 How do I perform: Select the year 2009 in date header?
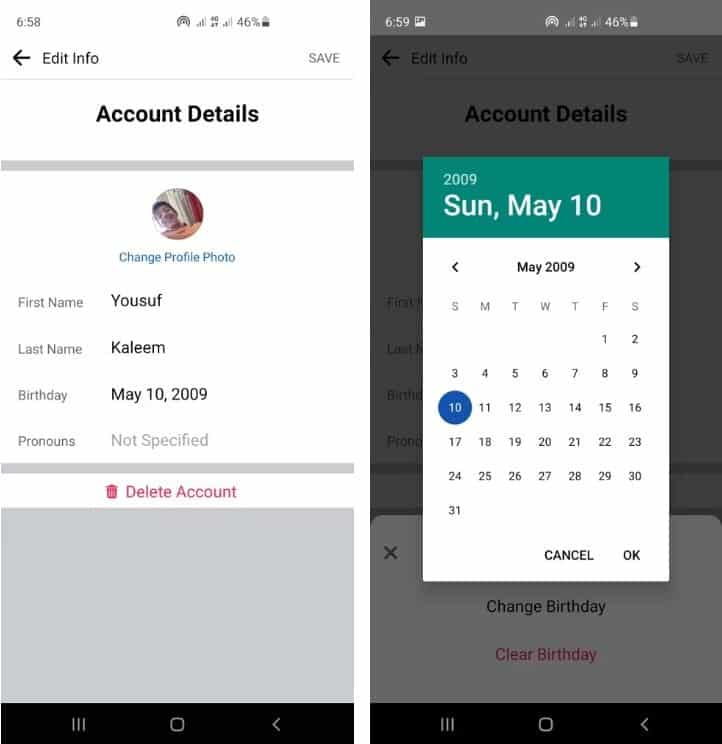click(460, 179)
